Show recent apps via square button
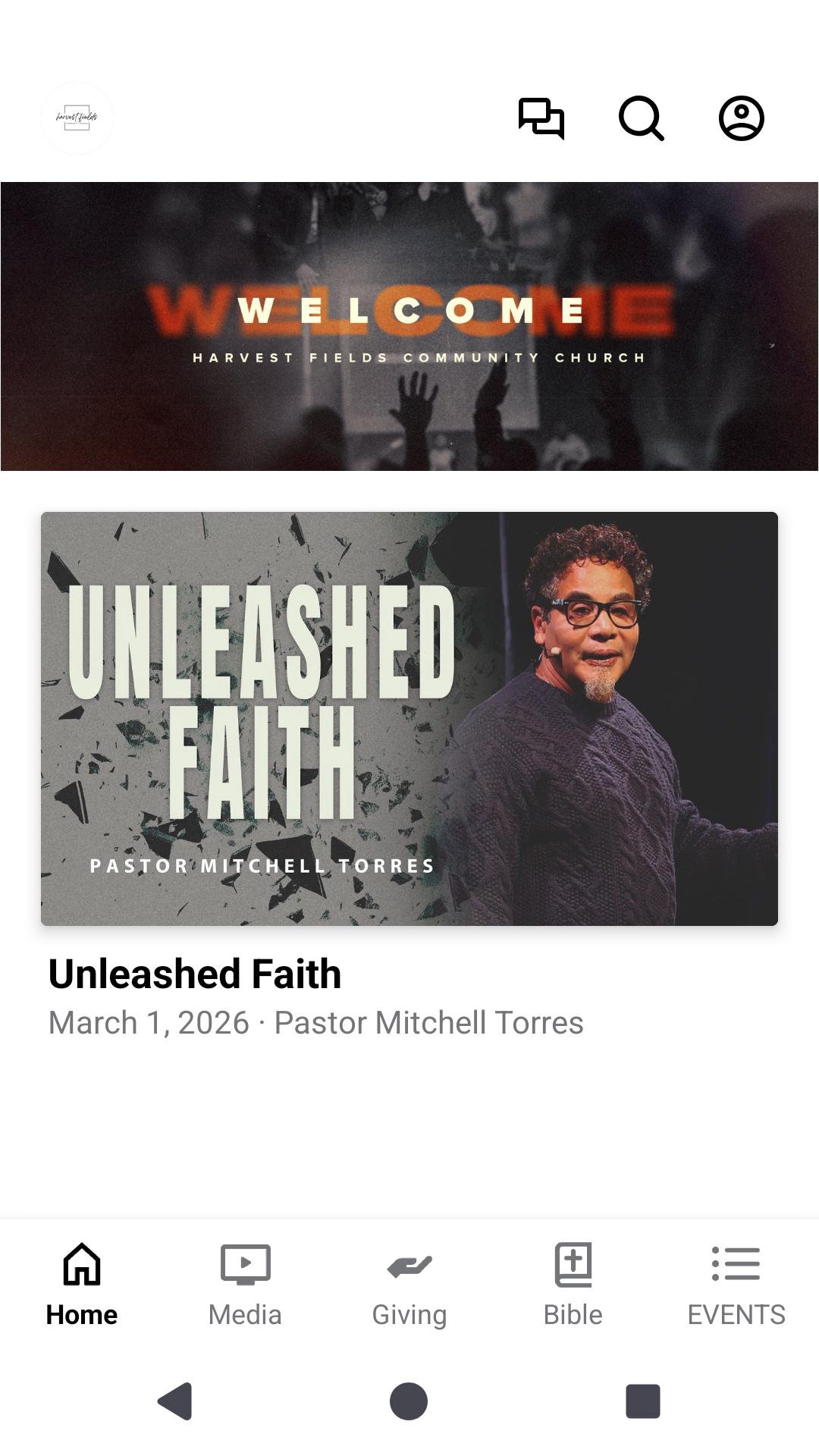 (x=642, y=1401)
